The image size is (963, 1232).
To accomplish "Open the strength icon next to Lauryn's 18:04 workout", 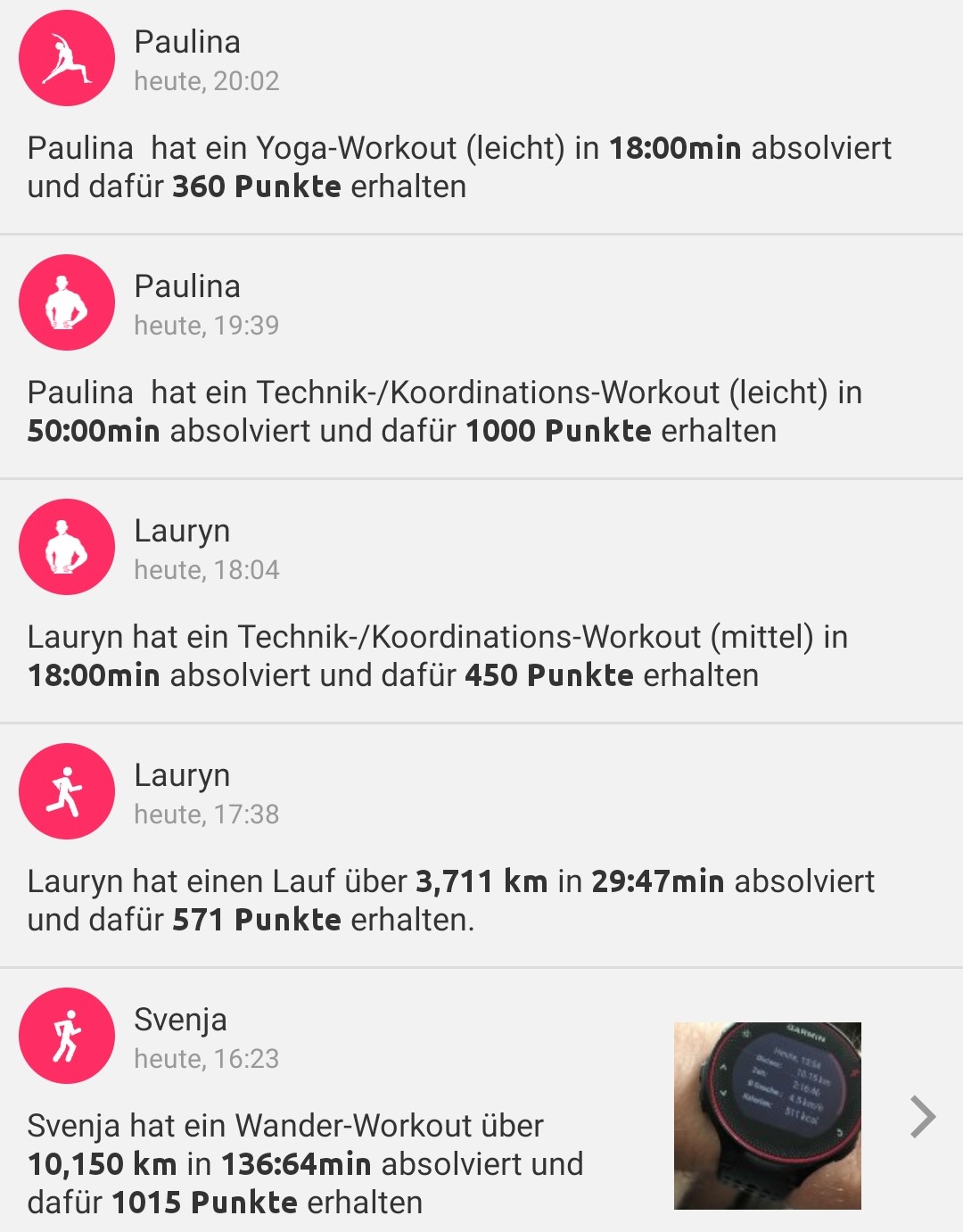I will (67, 547).
